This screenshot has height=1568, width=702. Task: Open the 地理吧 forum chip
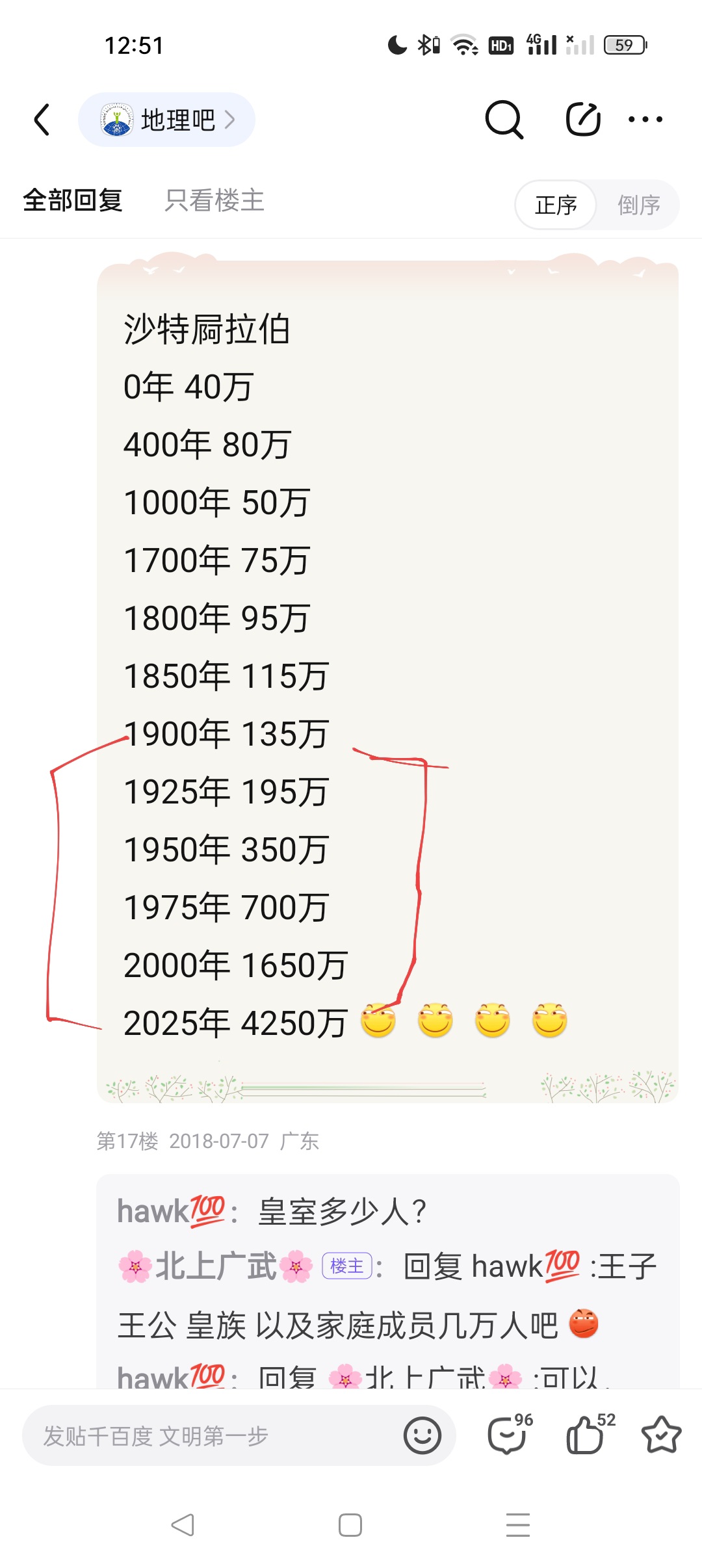click(166, 120)
